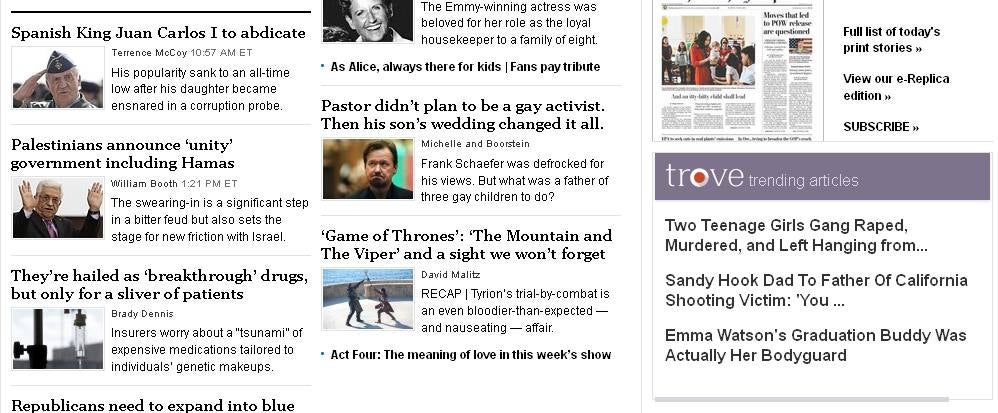Read the Emma Watson's Graduation Buddy article

click(815, 345)
